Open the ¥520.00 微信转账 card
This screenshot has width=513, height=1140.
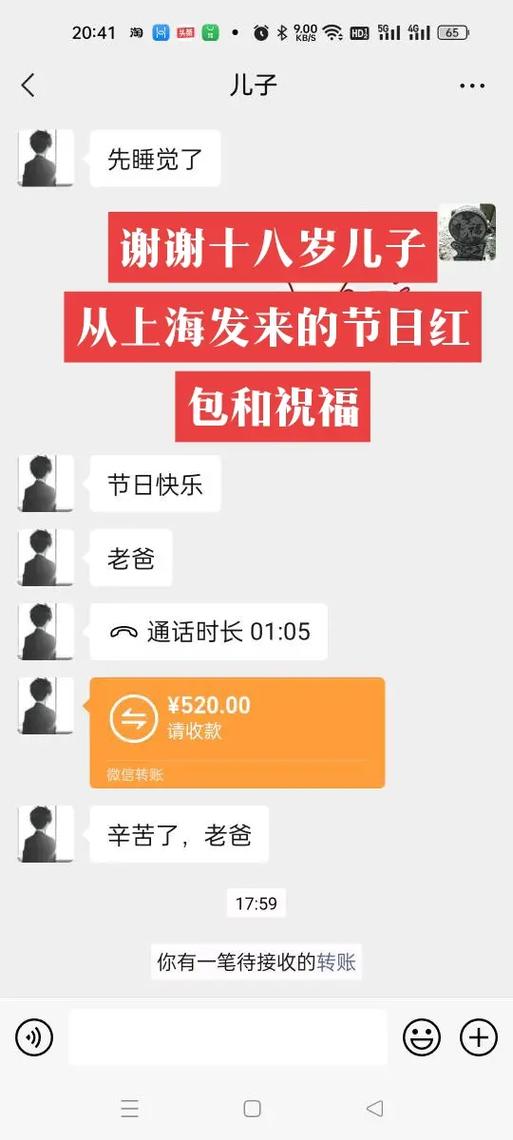[x=237, y=732]
